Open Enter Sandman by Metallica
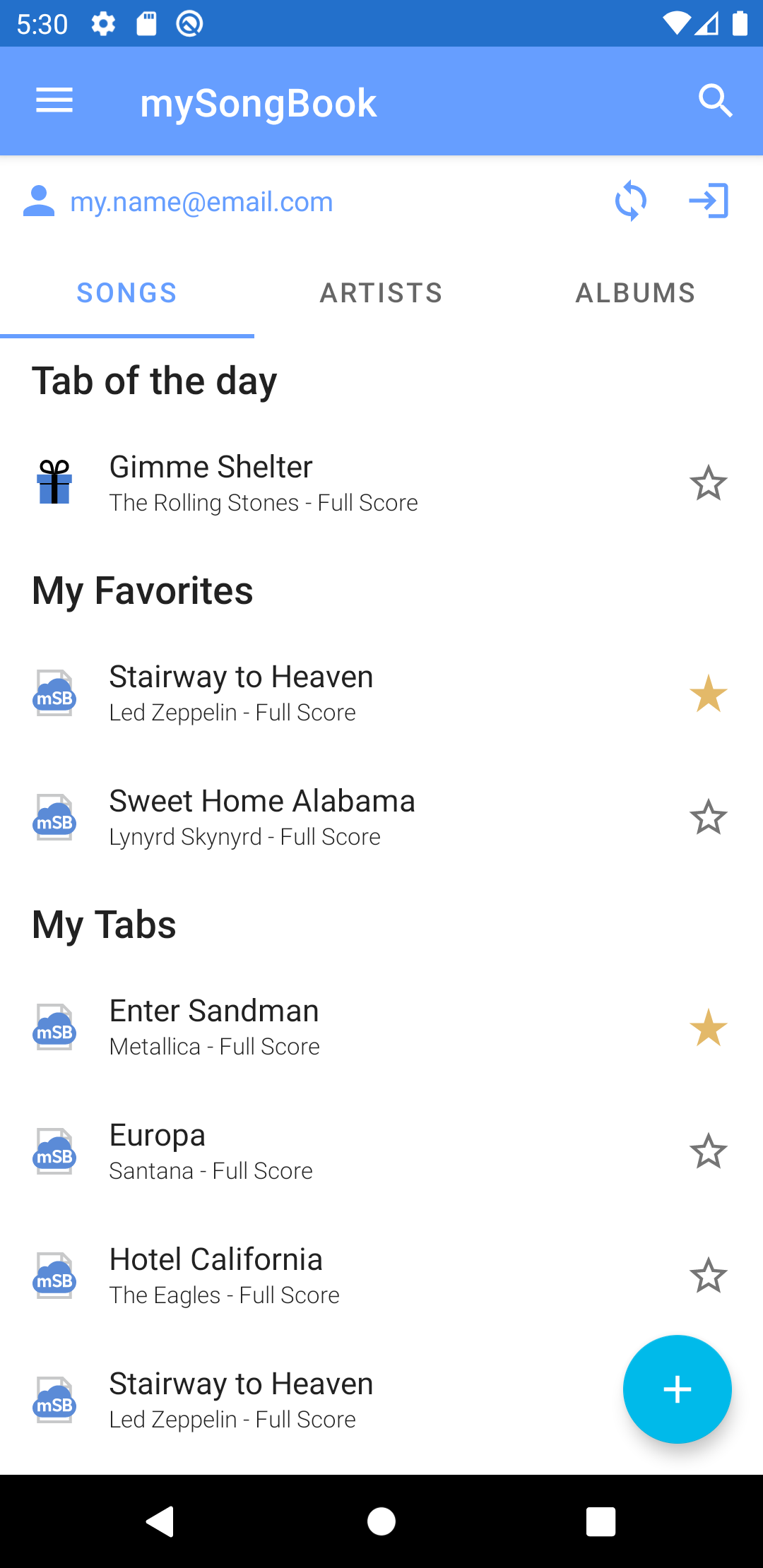The height and width of the screenshot is (1568, 763). (214, 1027)
